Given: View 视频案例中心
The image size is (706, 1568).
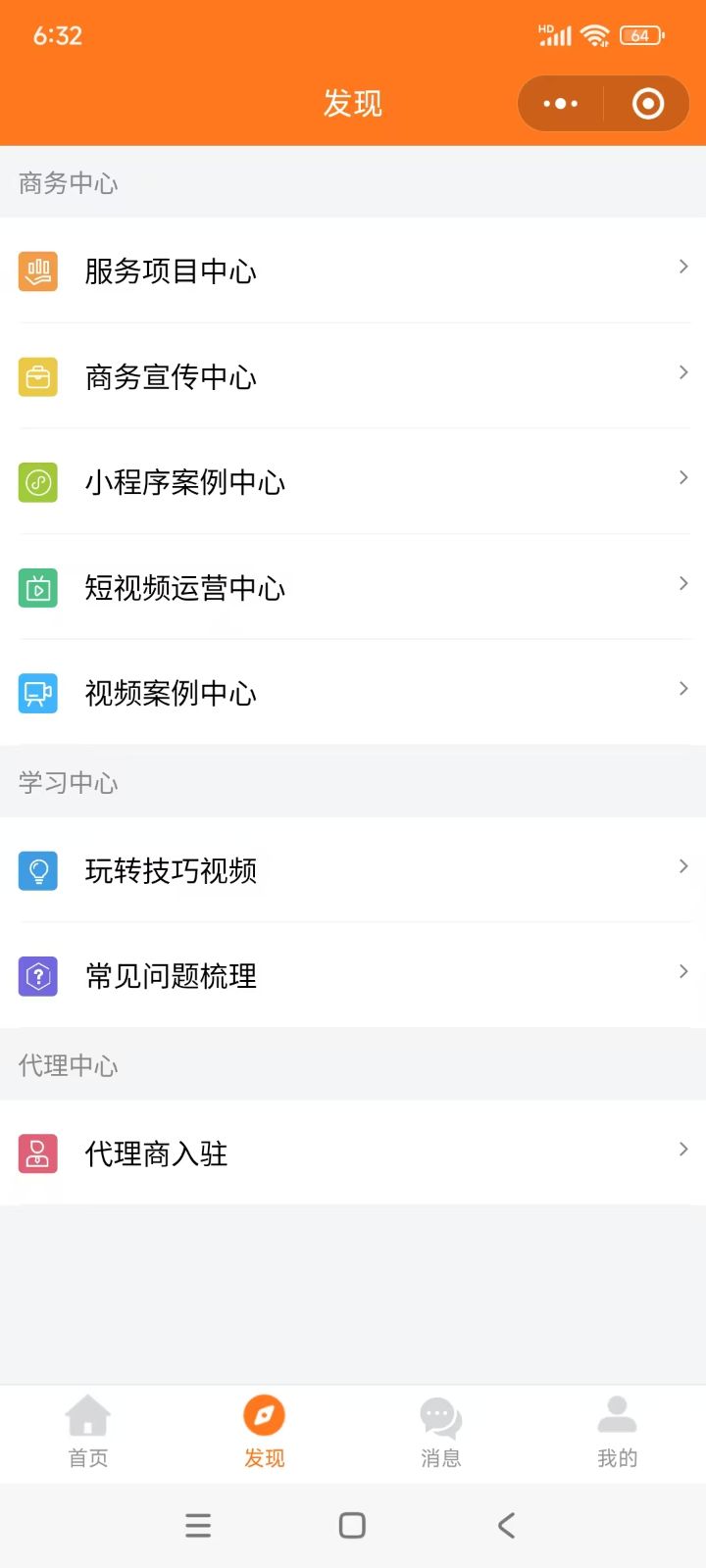Looking at the screenshot, I should [353, 693].
